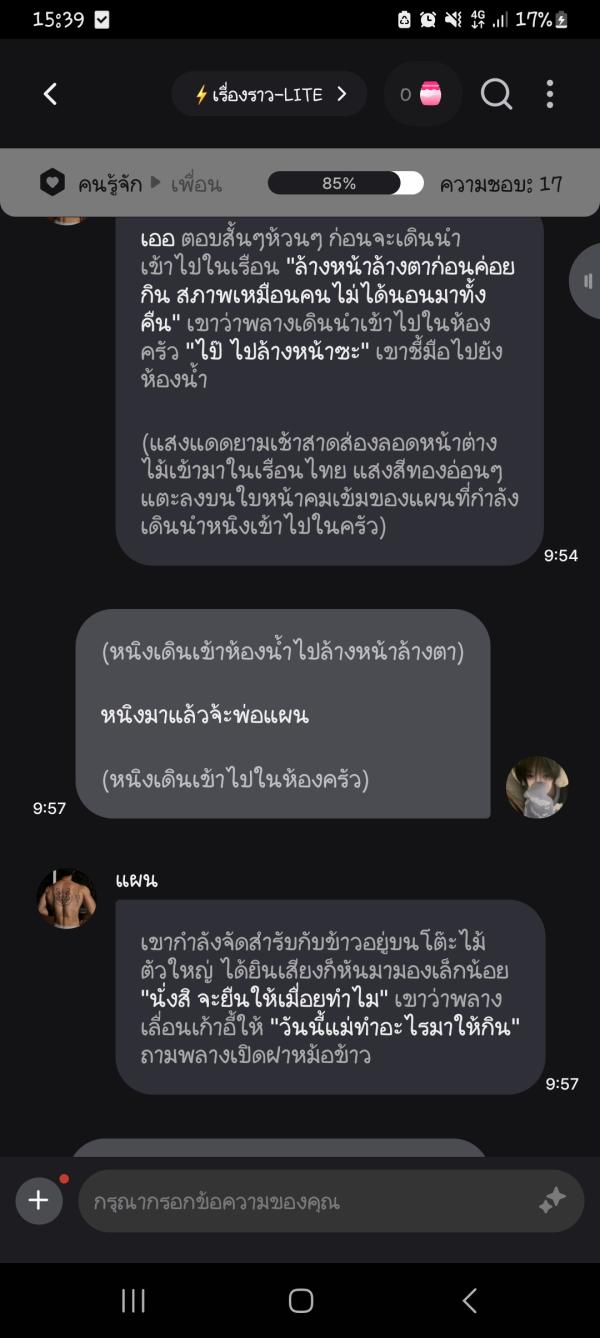Screen dimensions: 600x1338
Task: Tap the sparkle AI suggestion icon
Action: tap(552, 1201)
